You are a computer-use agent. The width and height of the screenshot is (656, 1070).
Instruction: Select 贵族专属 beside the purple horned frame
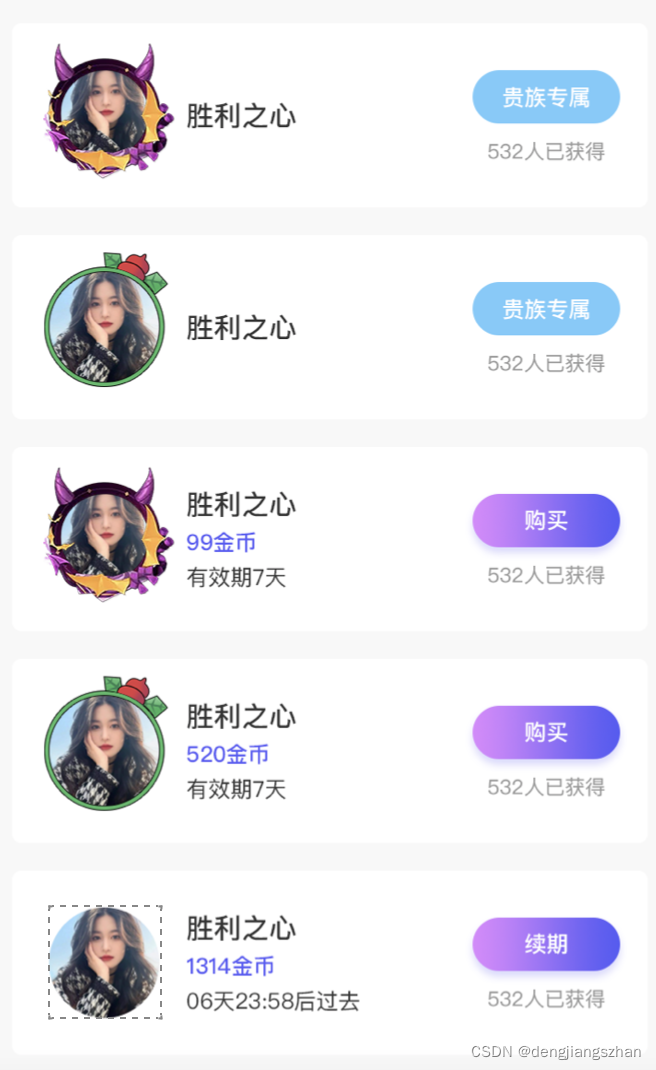click(x=546, y=97)
